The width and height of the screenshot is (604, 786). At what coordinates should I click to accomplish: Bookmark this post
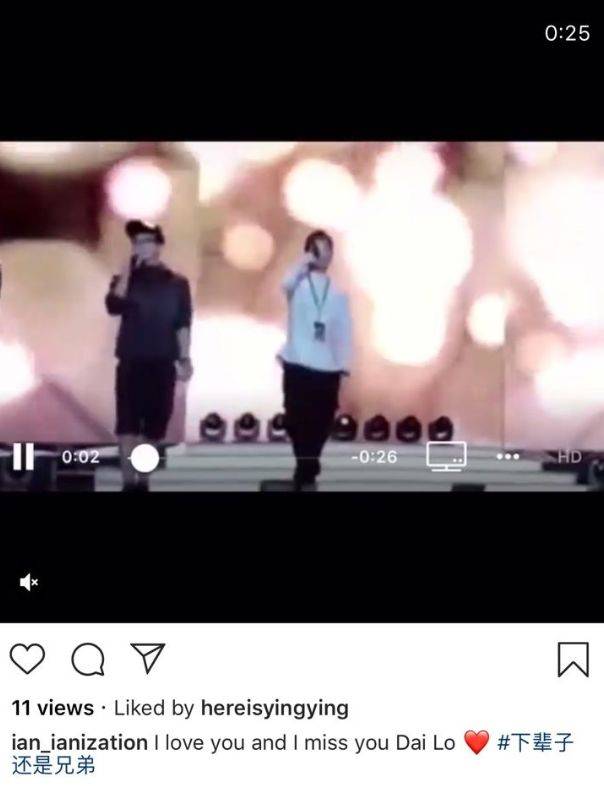[572, 659]
